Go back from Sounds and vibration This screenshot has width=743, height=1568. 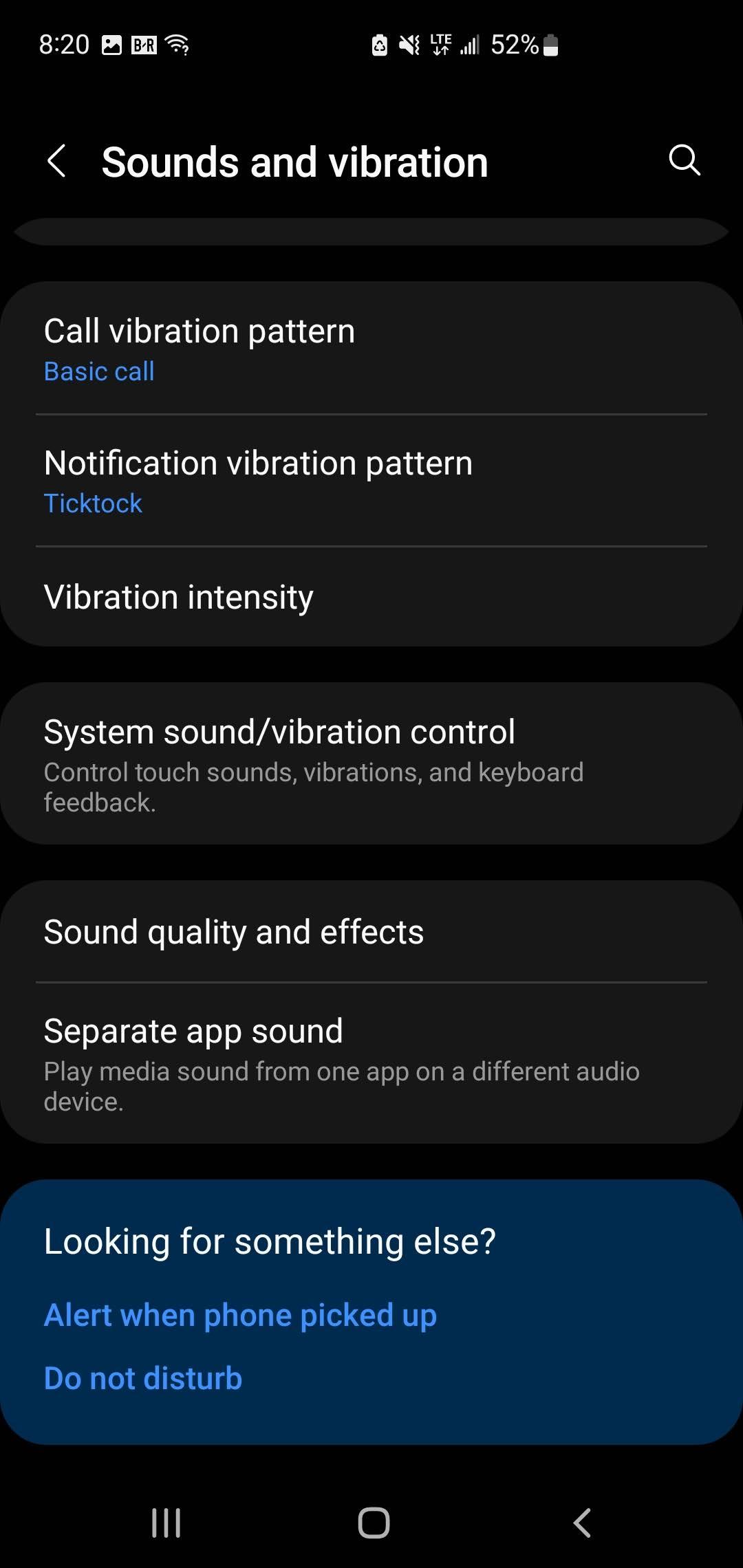pyautogui.click(x=56, y=162)
